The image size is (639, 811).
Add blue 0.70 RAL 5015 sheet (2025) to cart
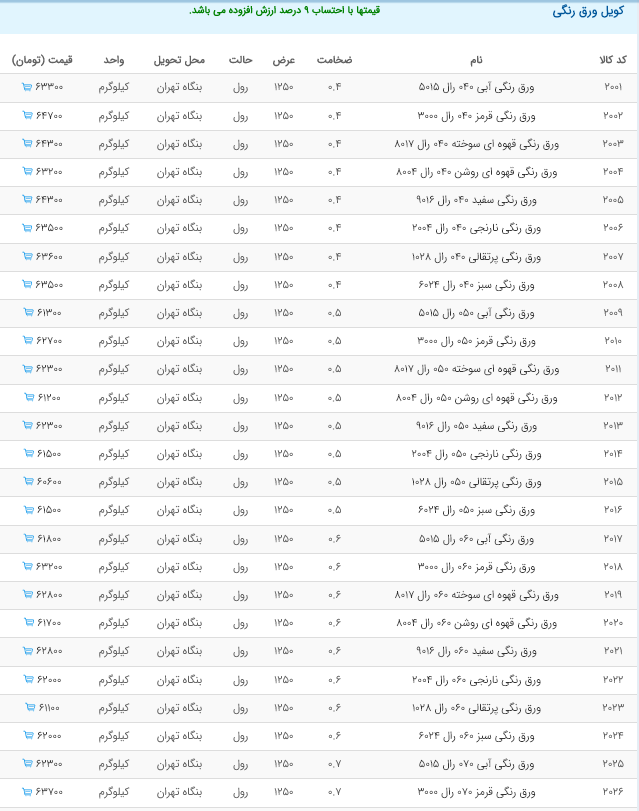pos(27,763)
